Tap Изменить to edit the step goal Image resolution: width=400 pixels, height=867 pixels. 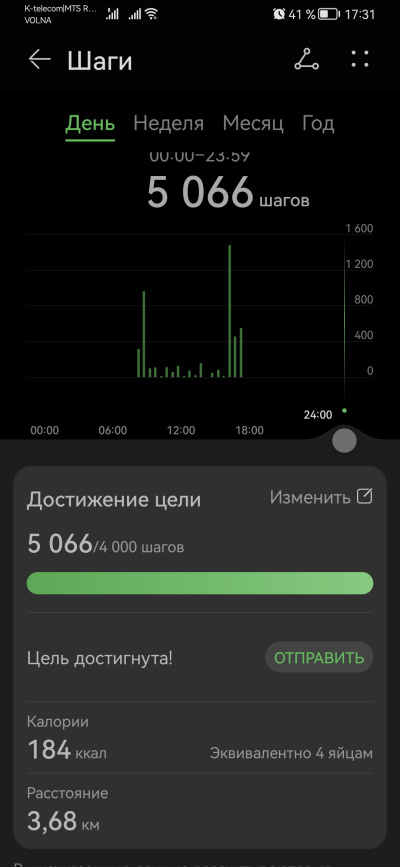pos(321,497)
